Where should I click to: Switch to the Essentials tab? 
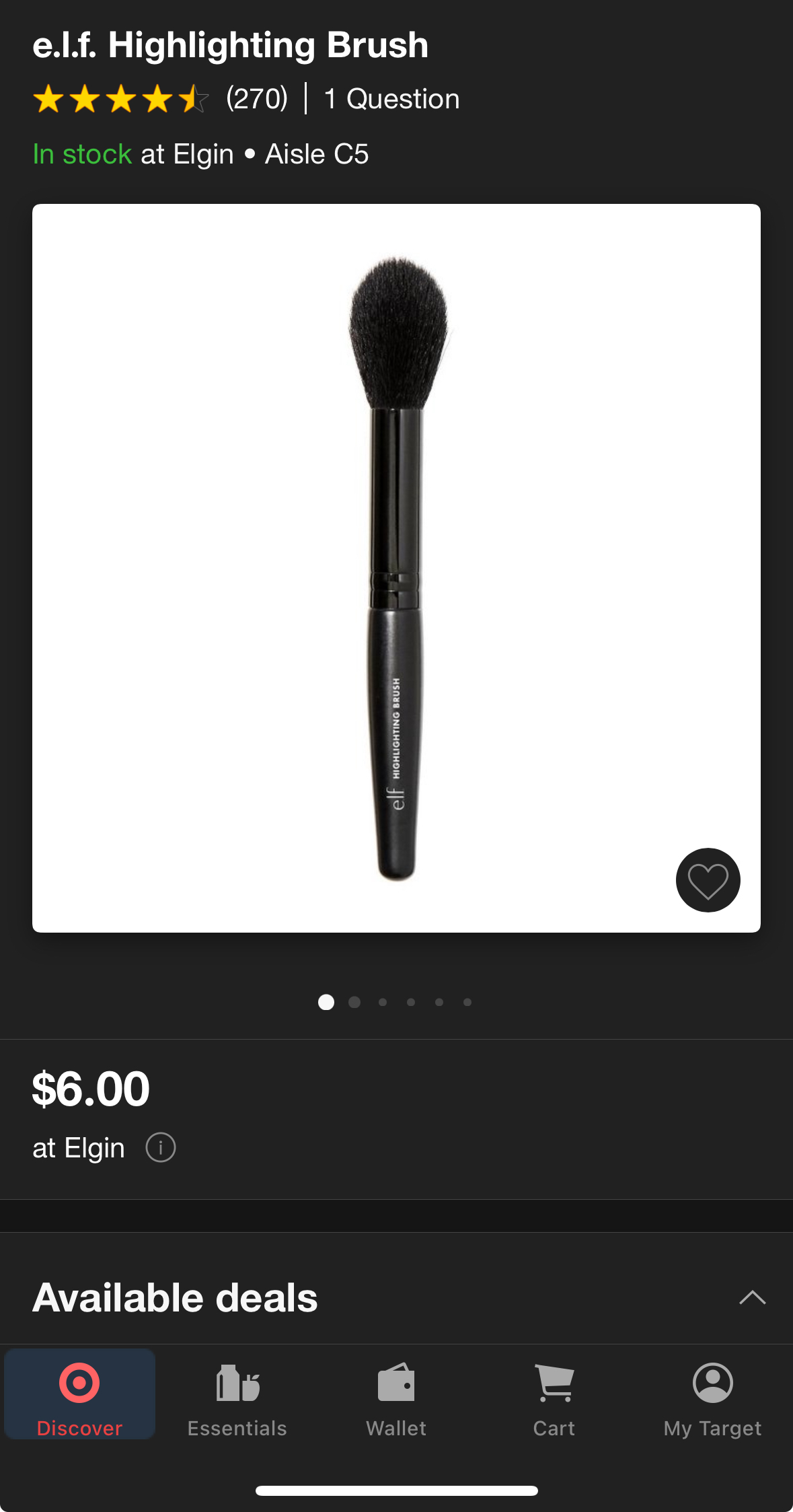(x=237, y=1395)
